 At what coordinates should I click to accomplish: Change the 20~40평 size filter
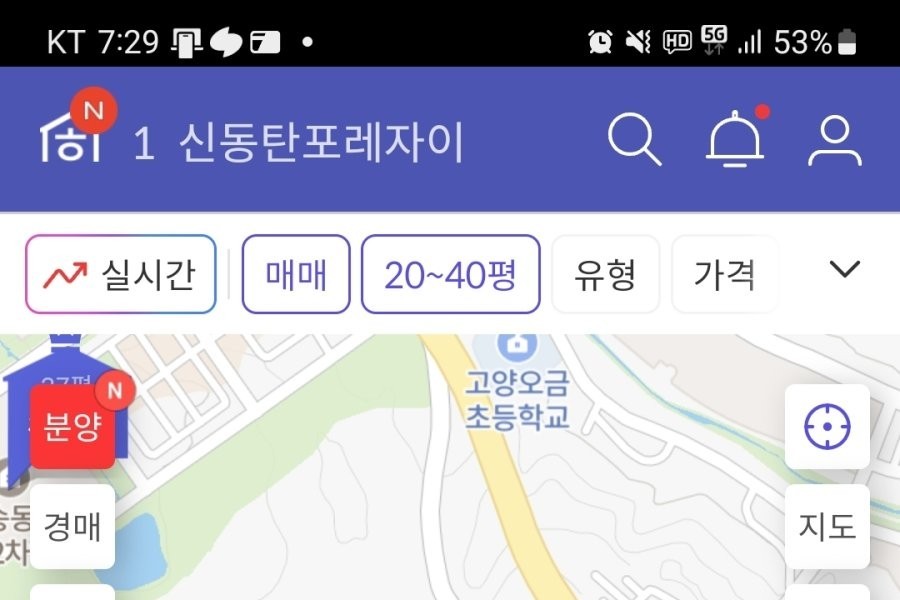450,274
